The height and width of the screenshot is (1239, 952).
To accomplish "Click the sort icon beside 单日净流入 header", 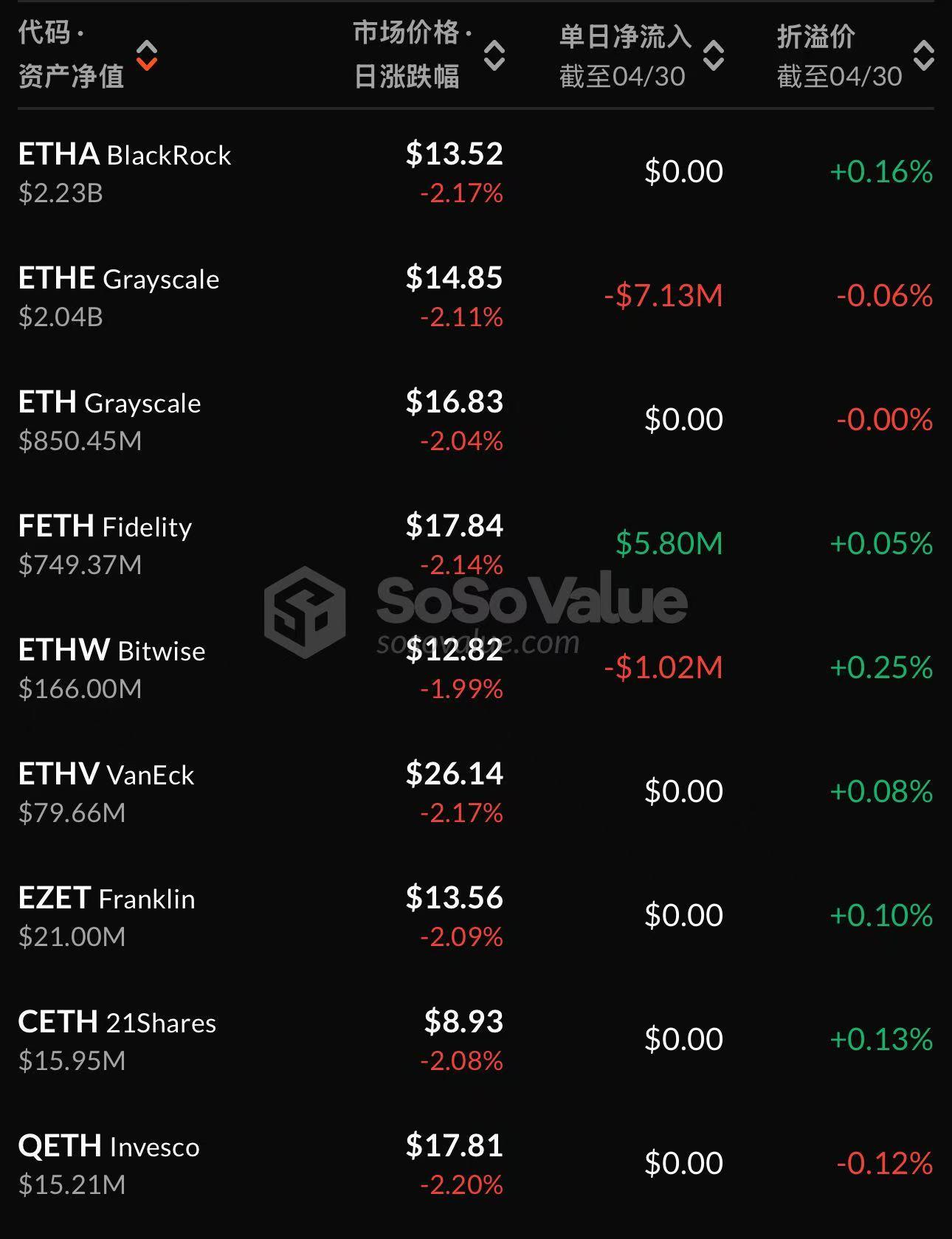I will [713, 55].
